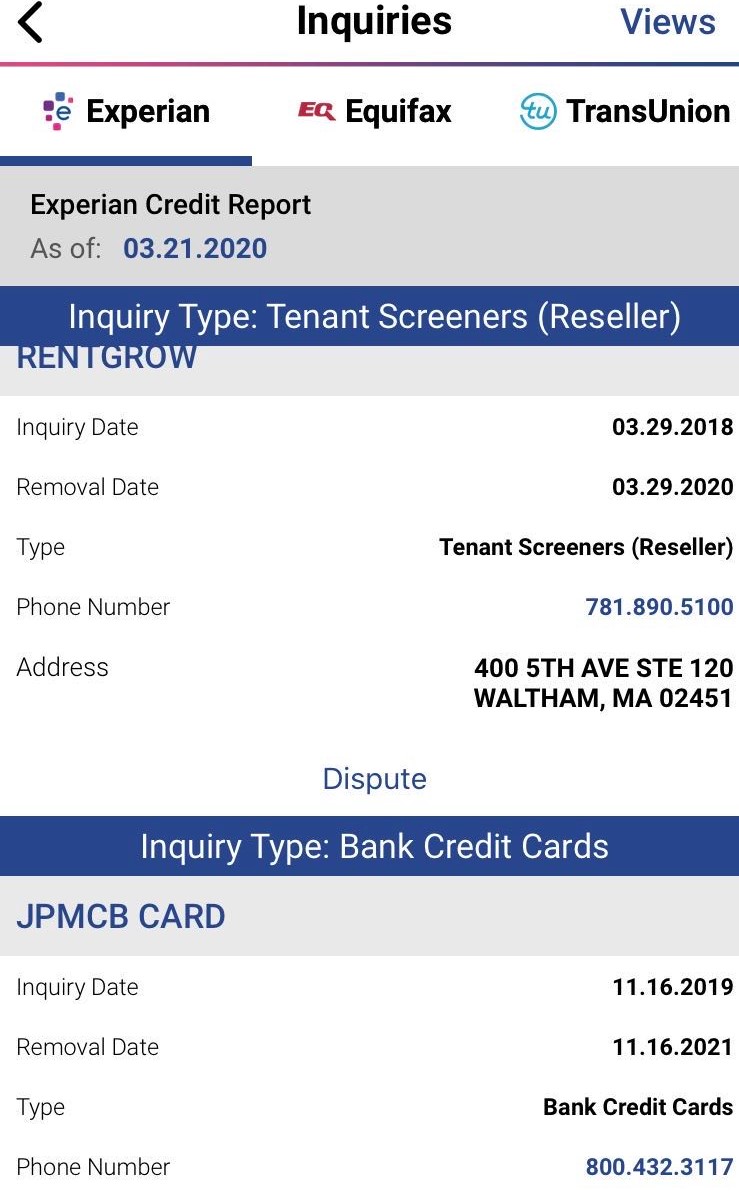Call RentGrow at 781.890.5100
739x1191 pixels.
point(659,607)
